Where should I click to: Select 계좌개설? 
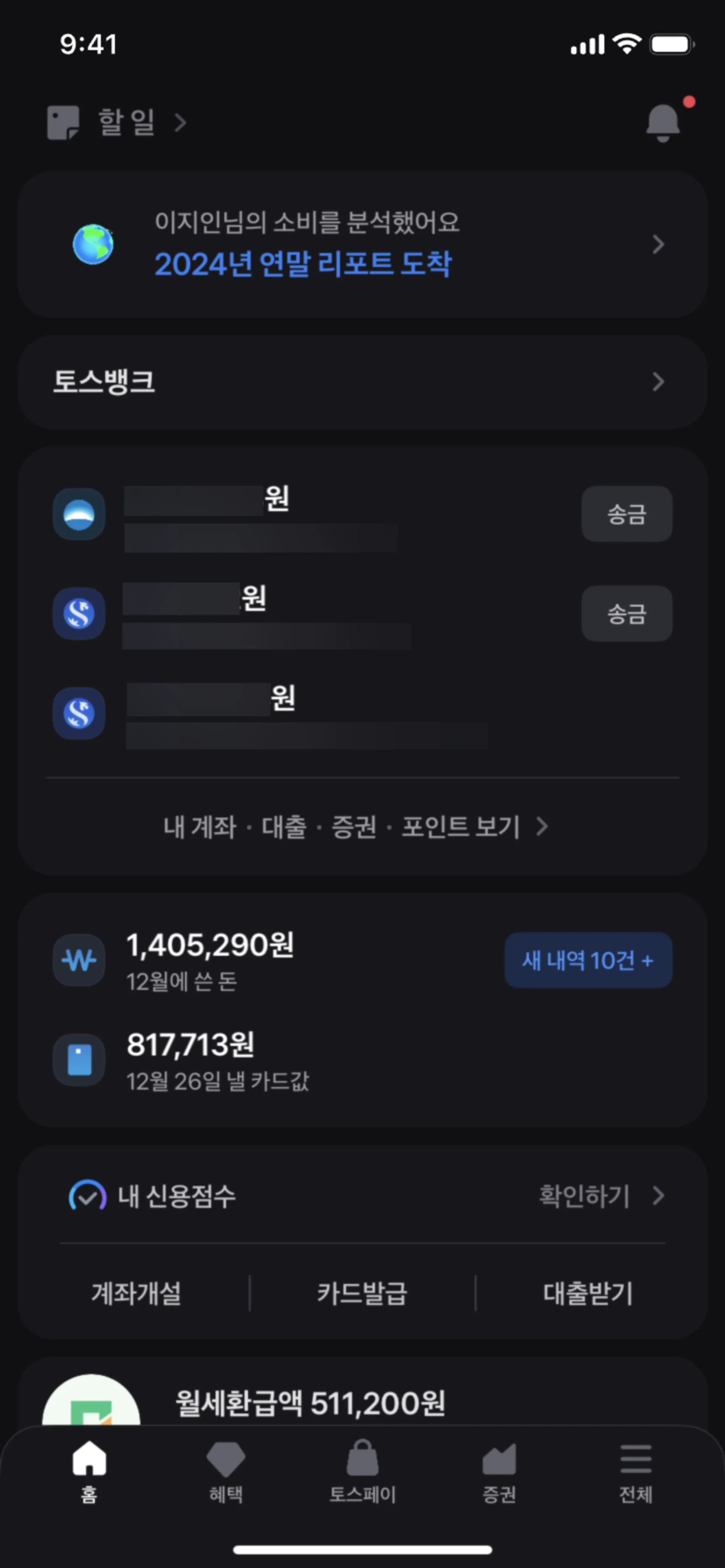point(136,1293)
